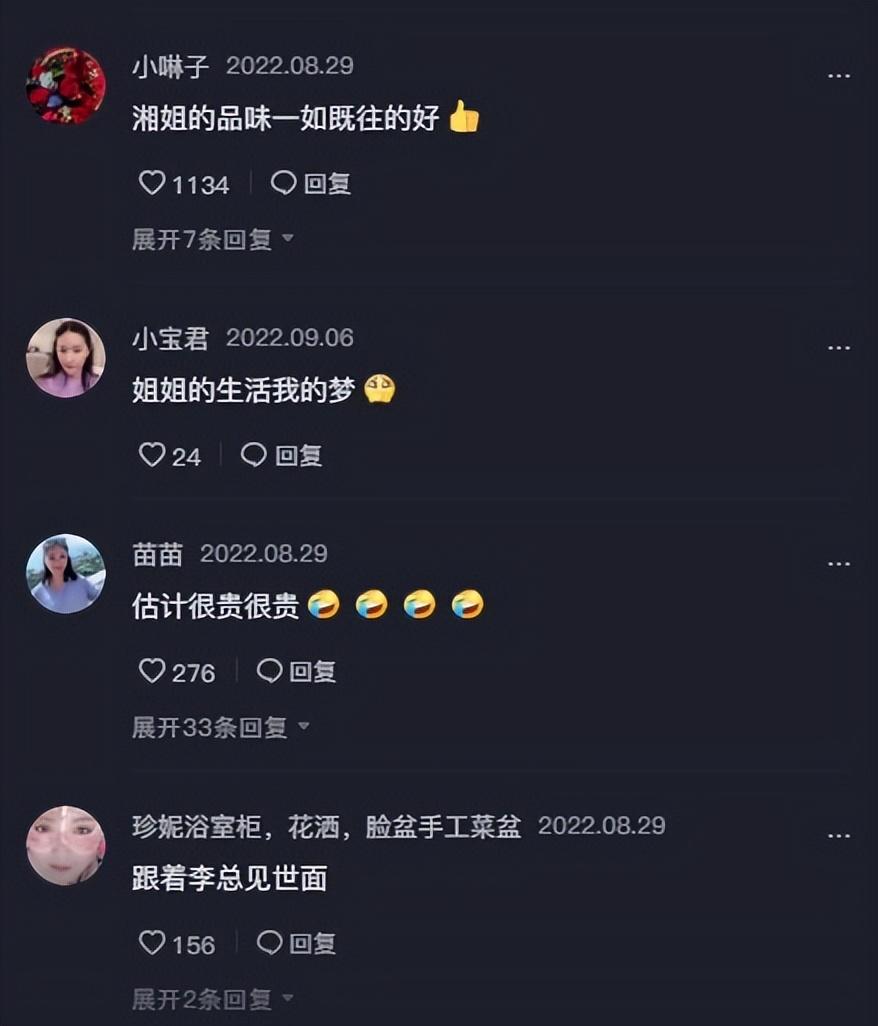878x1026 pixels.
Task: Expand 7 replies under 小啉子's comment
Action: [212, 239]
